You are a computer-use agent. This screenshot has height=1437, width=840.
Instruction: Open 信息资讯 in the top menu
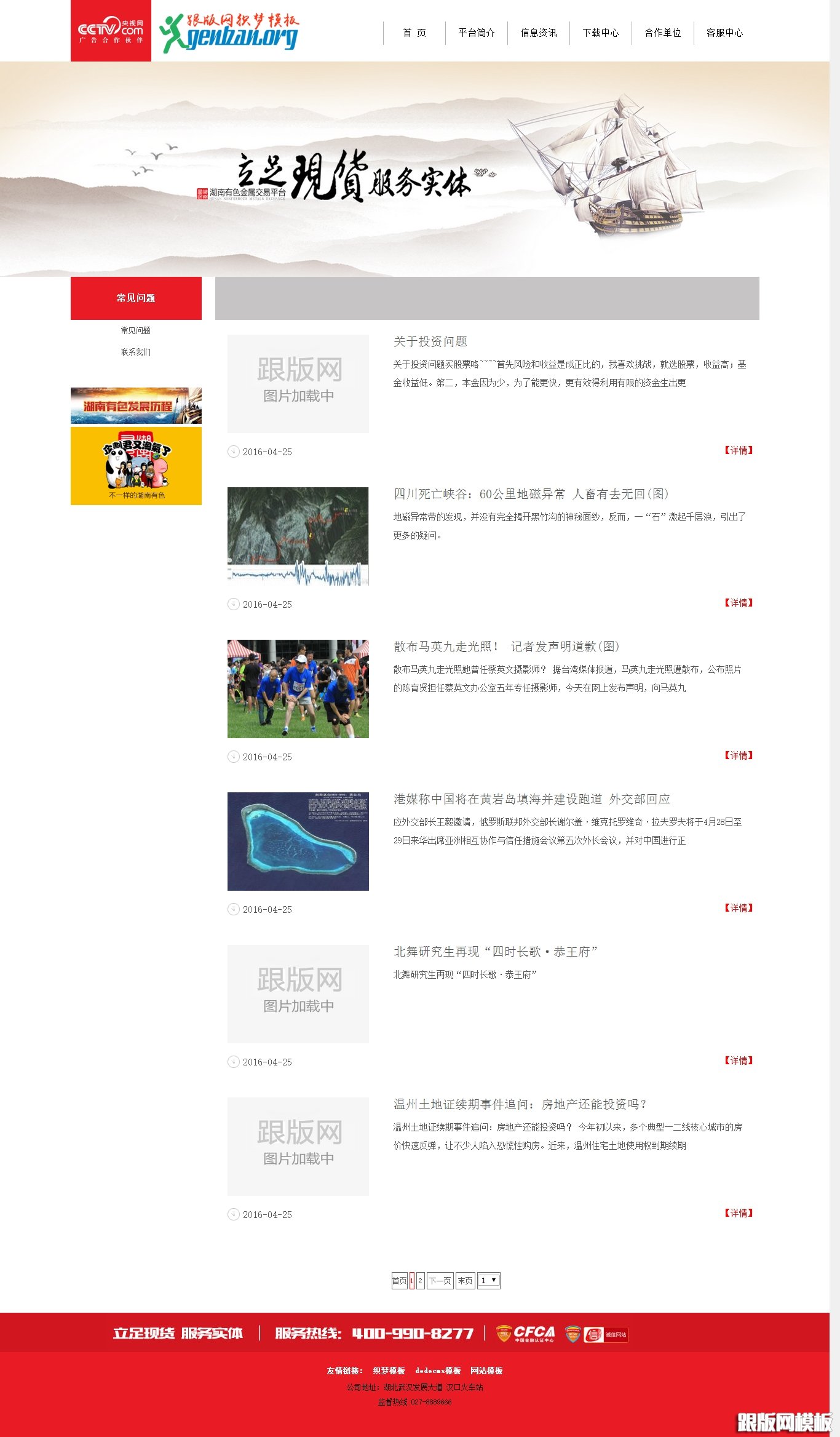pyautogui.click(x=539, y=33)
